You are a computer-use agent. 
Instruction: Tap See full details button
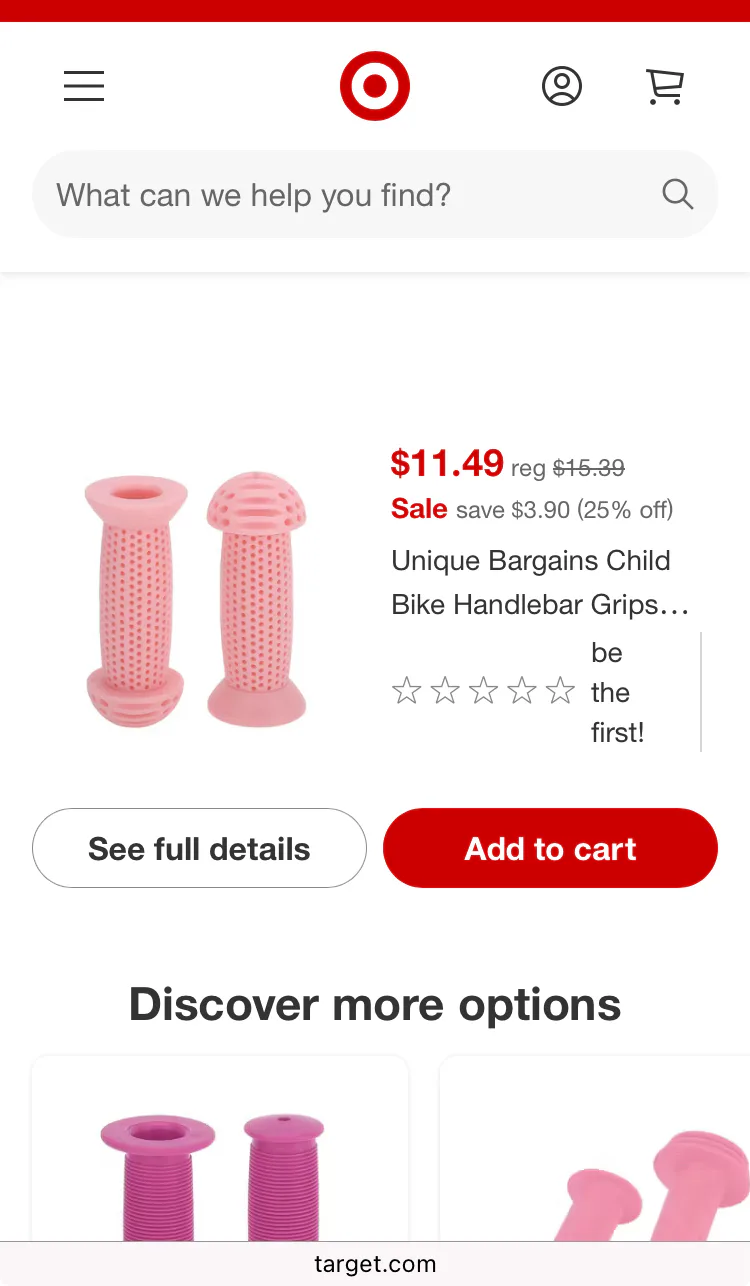[199, 848]
